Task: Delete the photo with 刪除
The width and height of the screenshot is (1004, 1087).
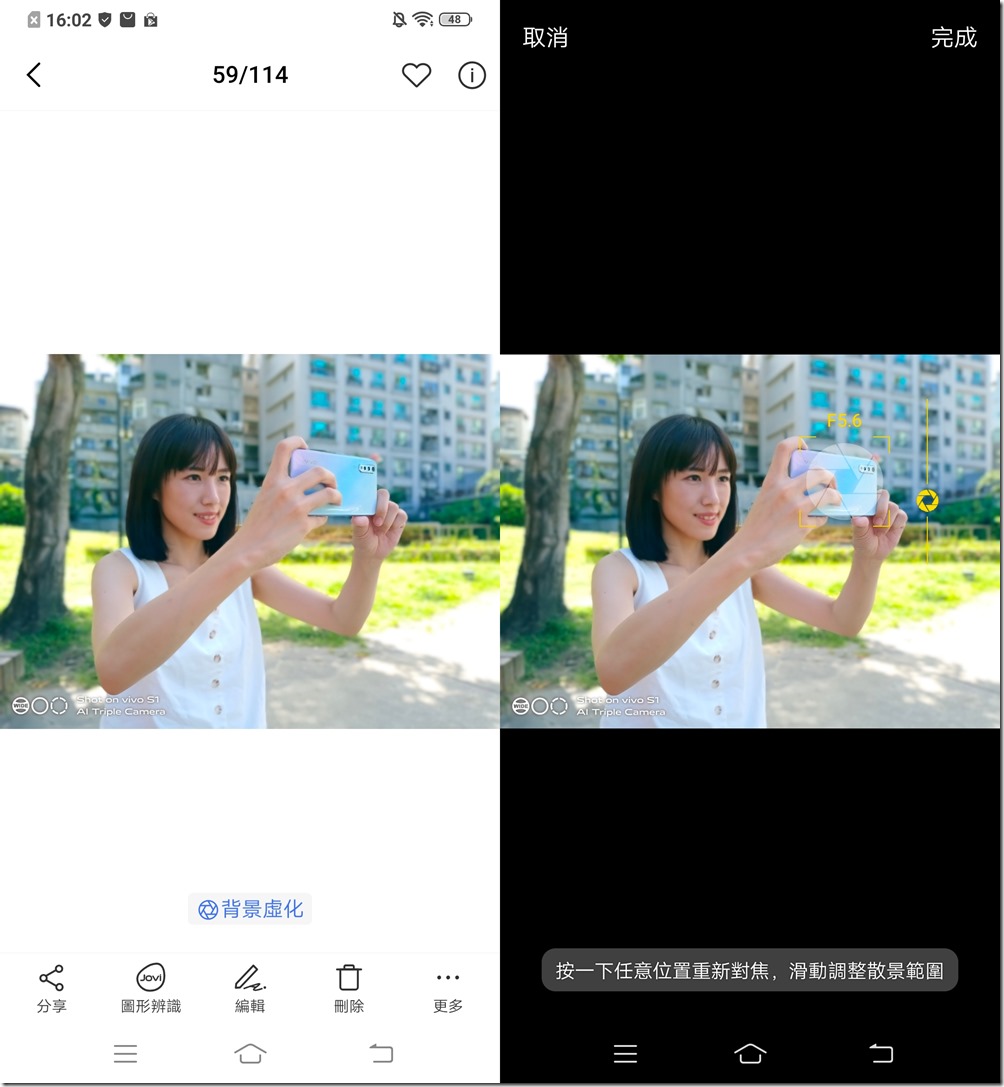Action: [x=348, y=989]
